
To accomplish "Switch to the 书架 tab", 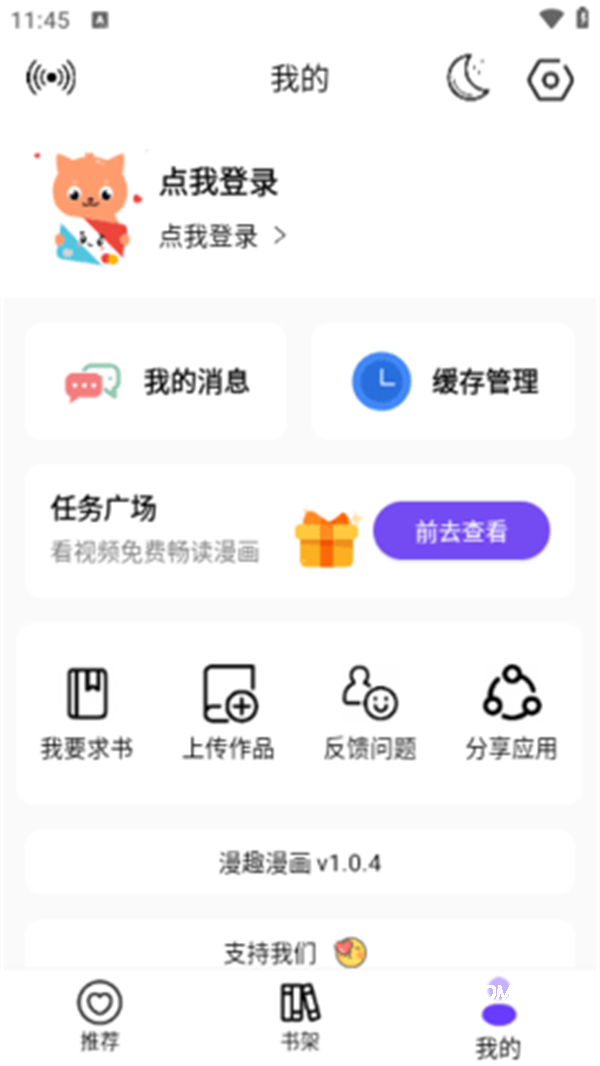I will [x=300, y=1015].
